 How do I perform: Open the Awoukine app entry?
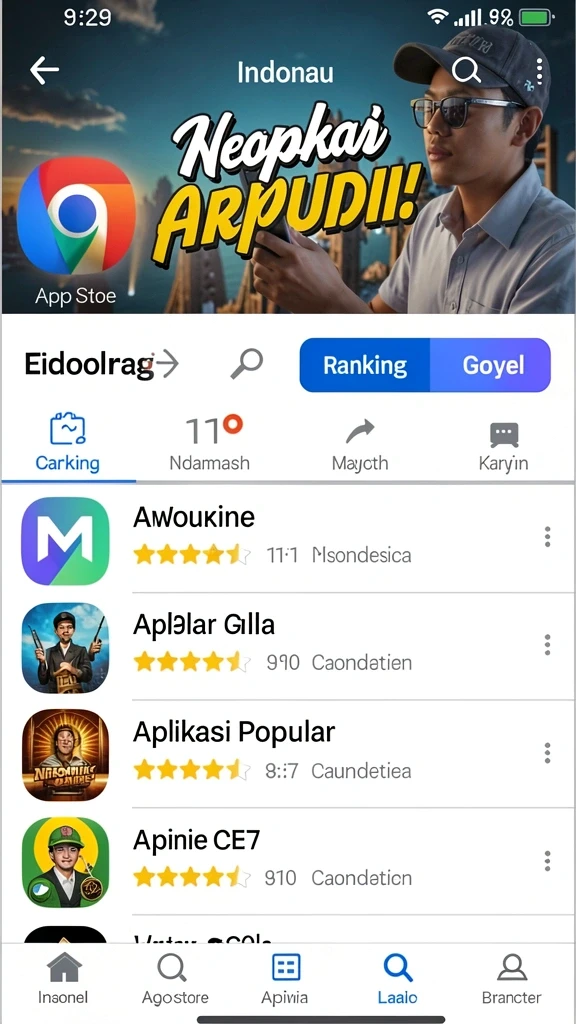pos(287,539)
